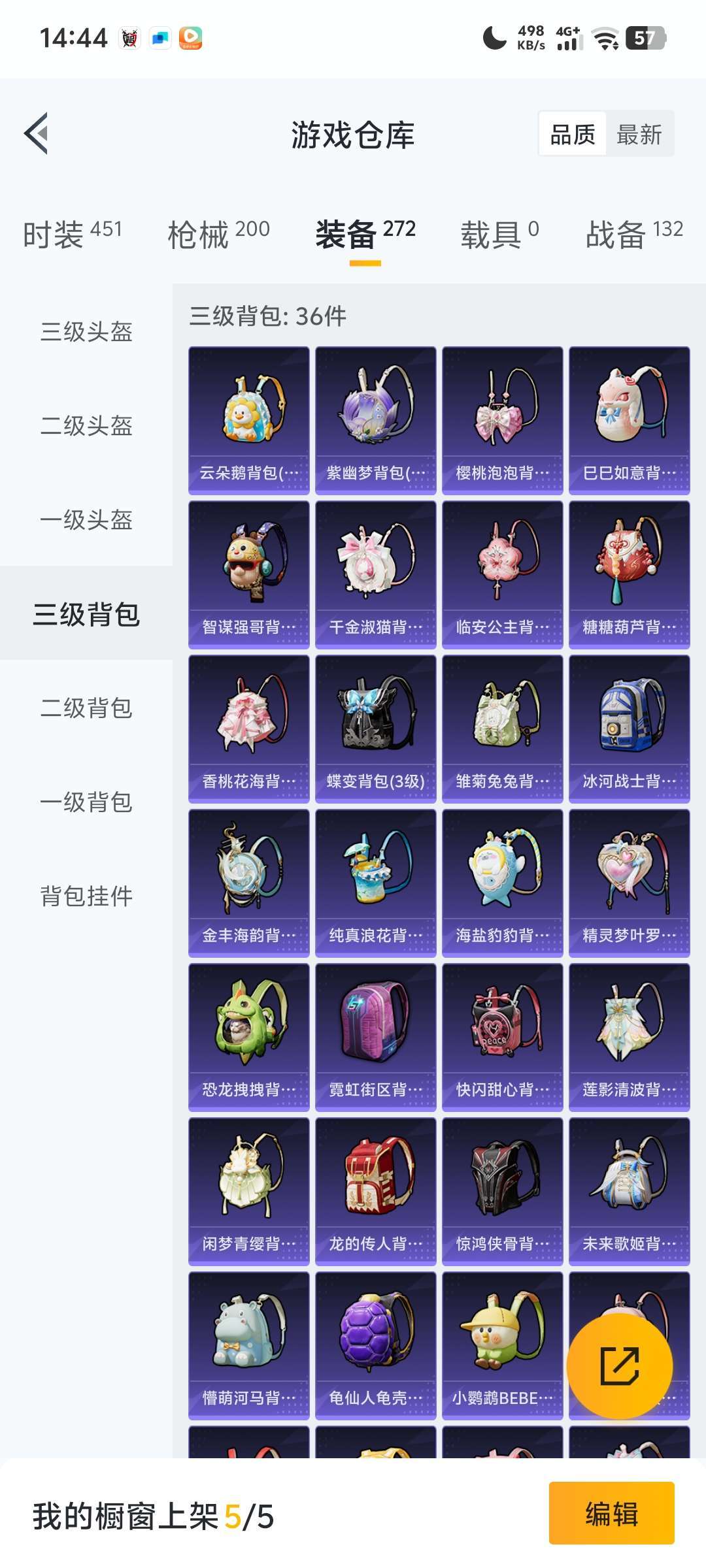
Task: Tap the orange floating share button
Action: click(x=619, y=1365)
